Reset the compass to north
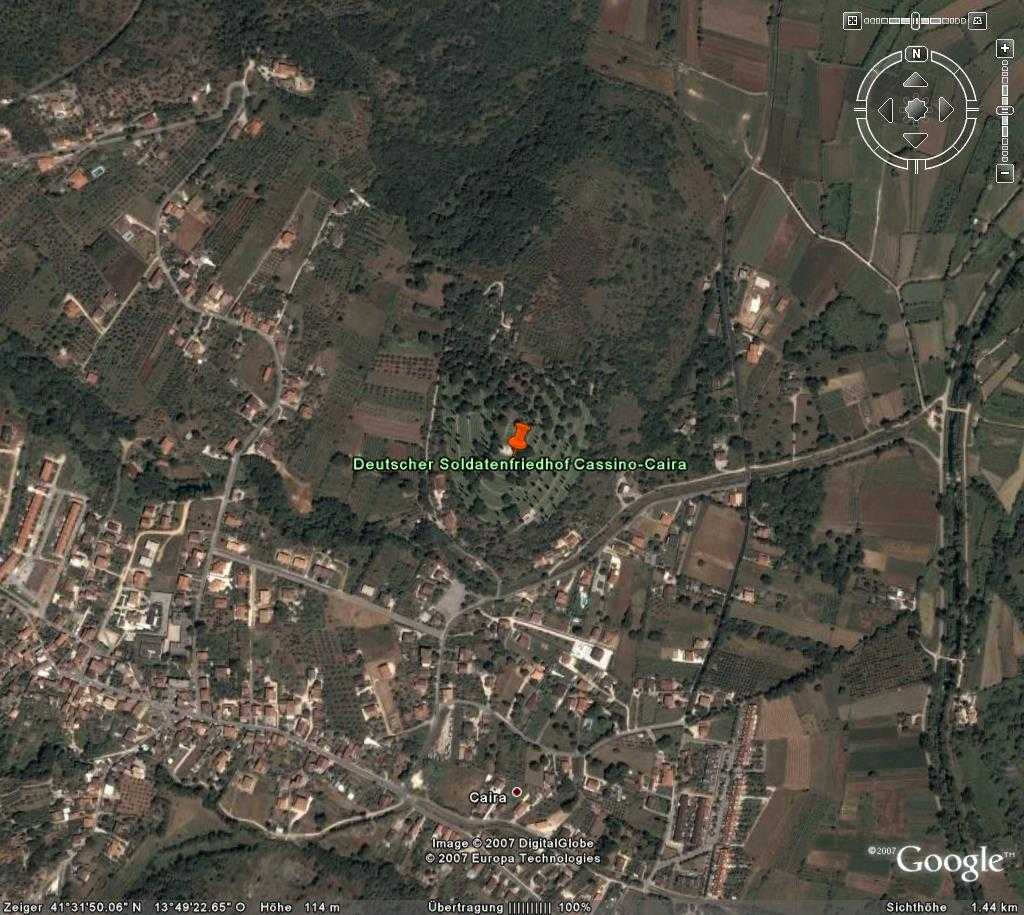The height and width of the screenshot is (915, 1024). click(x=916, y=53)
